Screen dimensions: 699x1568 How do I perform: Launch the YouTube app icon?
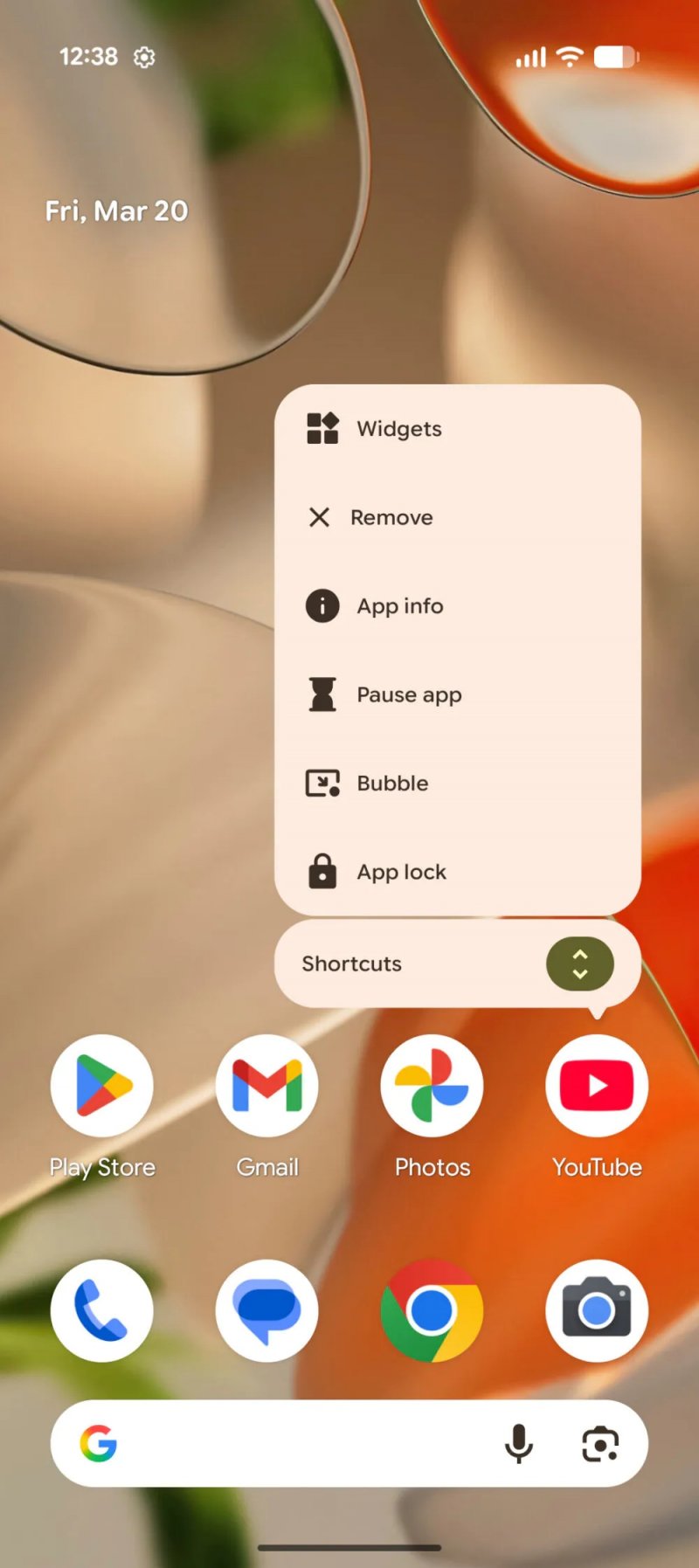(597, 1086)
